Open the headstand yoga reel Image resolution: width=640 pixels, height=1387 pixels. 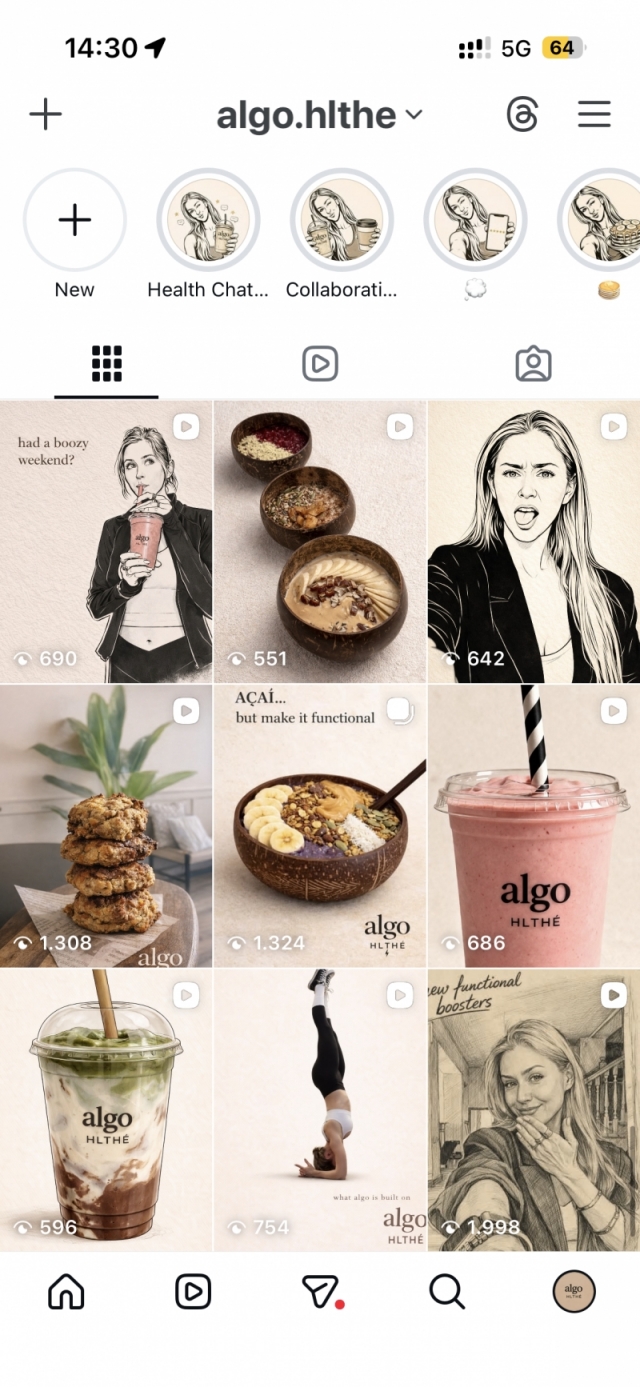[320, 1109]
